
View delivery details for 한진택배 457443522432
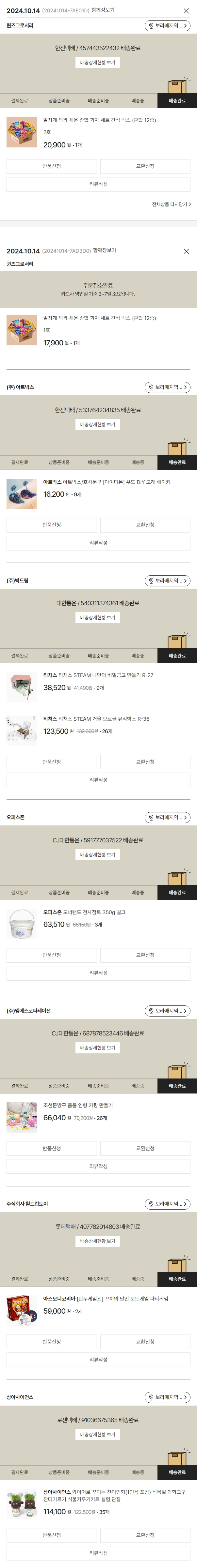pyautogui.click(x=98, y=63)
